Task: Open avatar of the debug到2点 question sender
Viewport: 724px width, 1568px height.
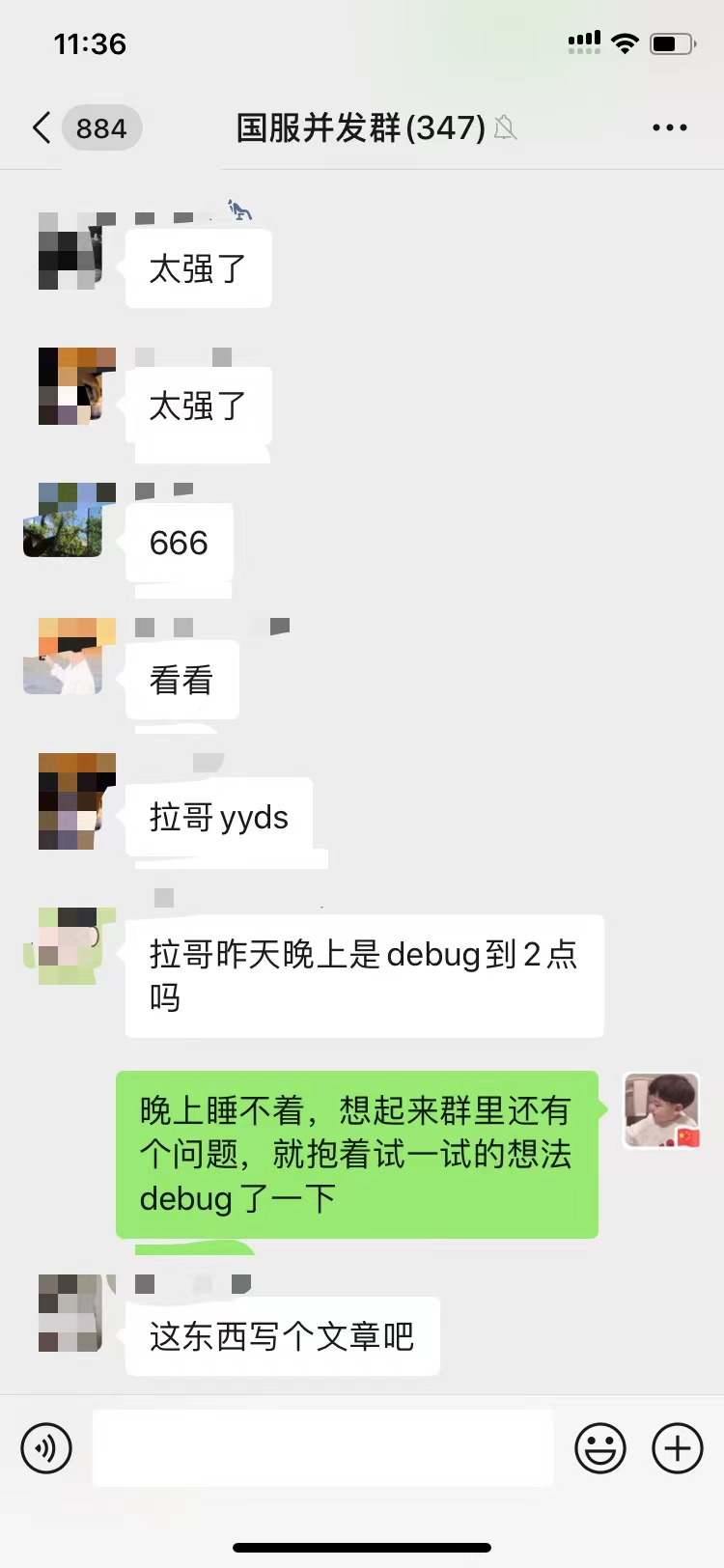Action: (71, 945)
